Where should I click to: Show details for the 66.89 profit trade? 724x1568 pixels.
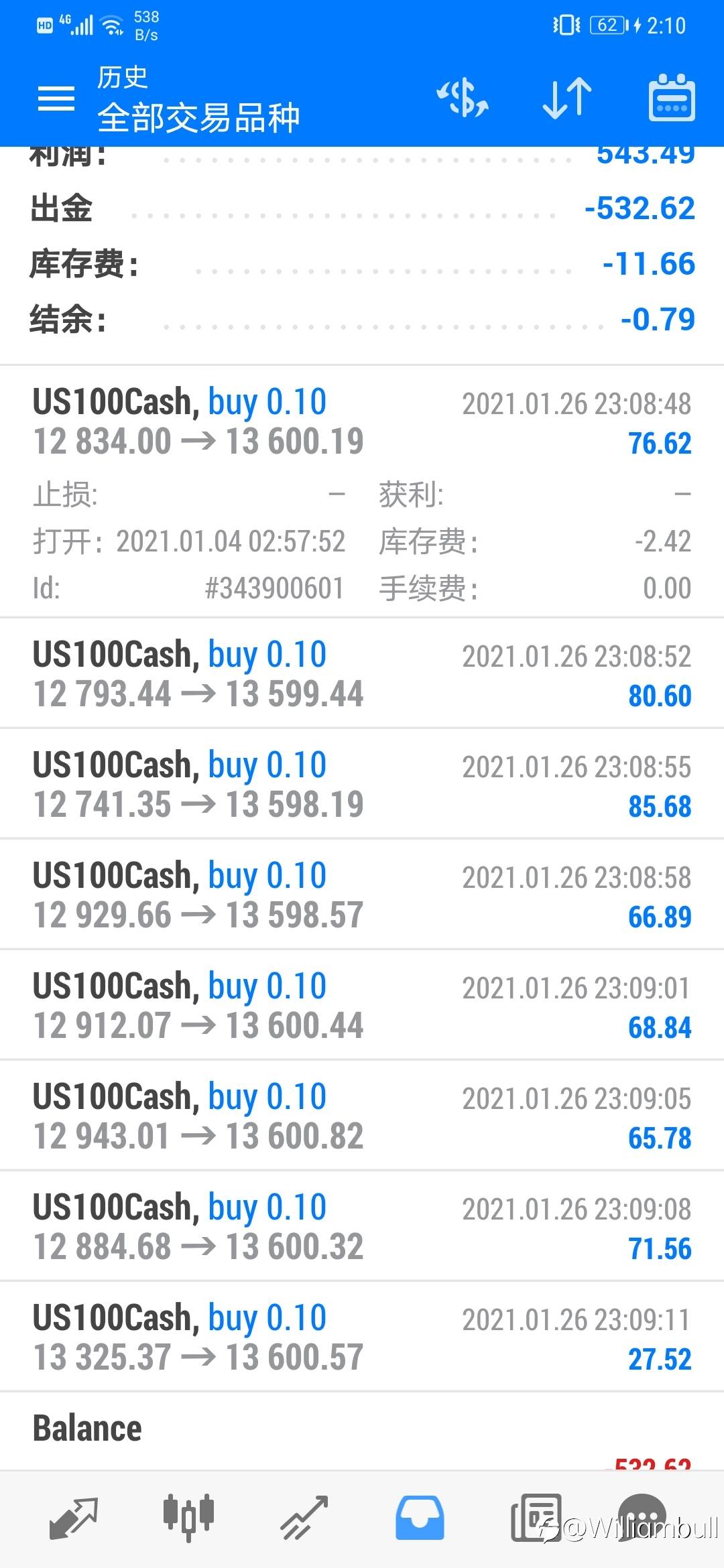coord(362,895)
